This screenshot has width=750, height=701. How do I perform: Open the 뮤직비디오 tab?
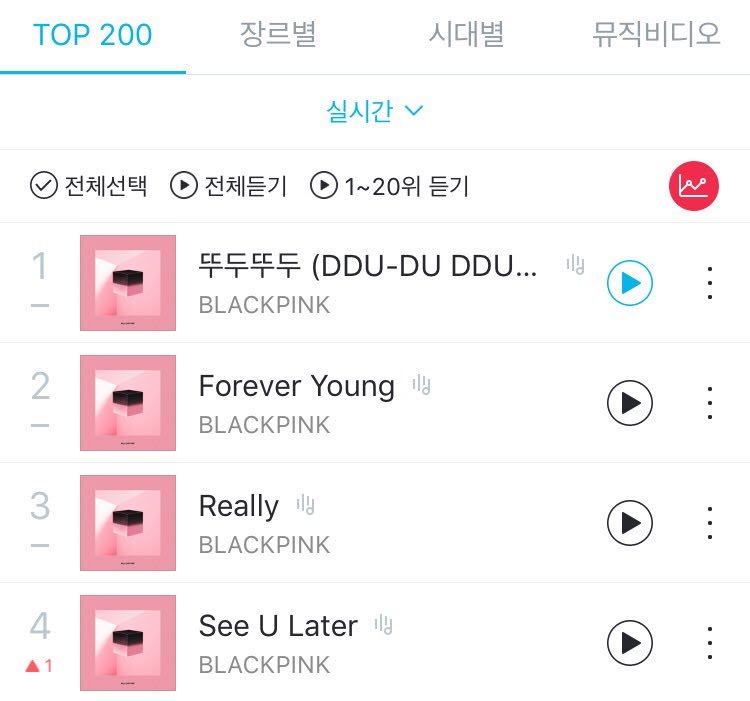click(656, 35)
